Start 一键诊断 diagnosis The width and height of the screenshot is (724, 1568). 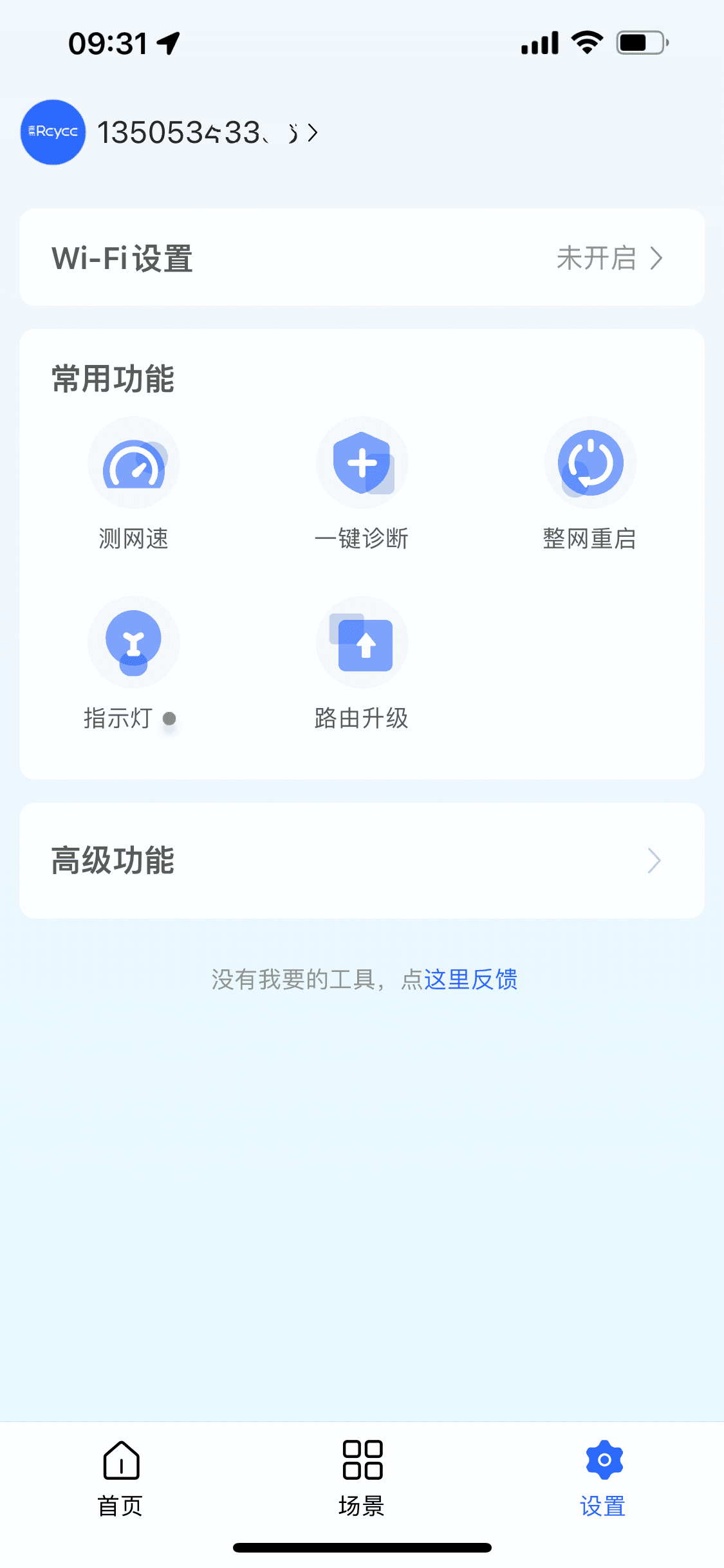point(362,484)
